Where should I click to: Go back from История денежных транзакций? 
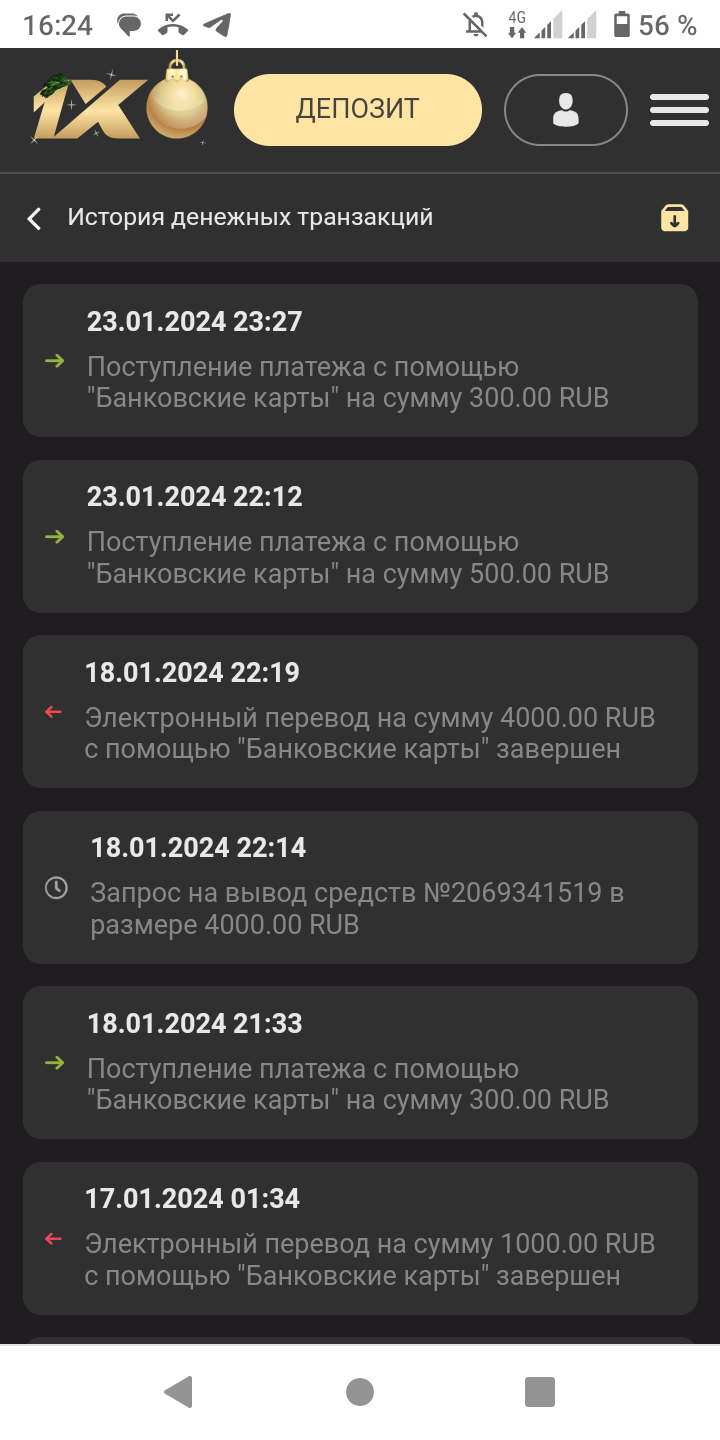click(35, 218)
